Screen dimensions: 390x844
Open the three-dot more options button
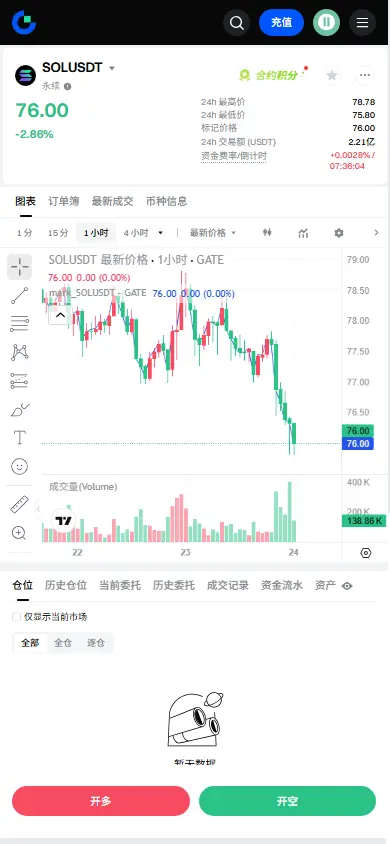[365, 75]
